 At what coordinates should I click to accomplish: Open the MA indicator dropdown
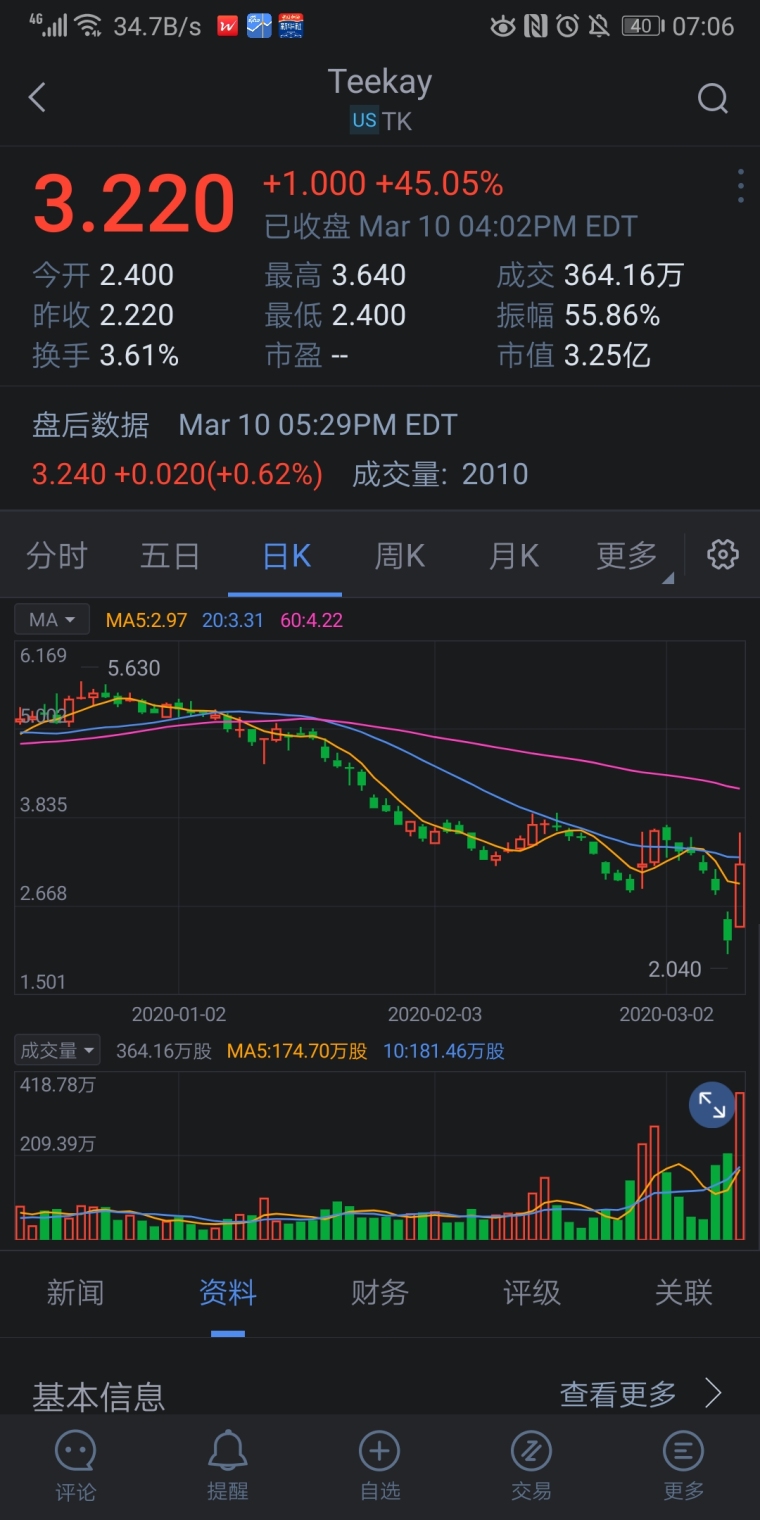point(52,619)
